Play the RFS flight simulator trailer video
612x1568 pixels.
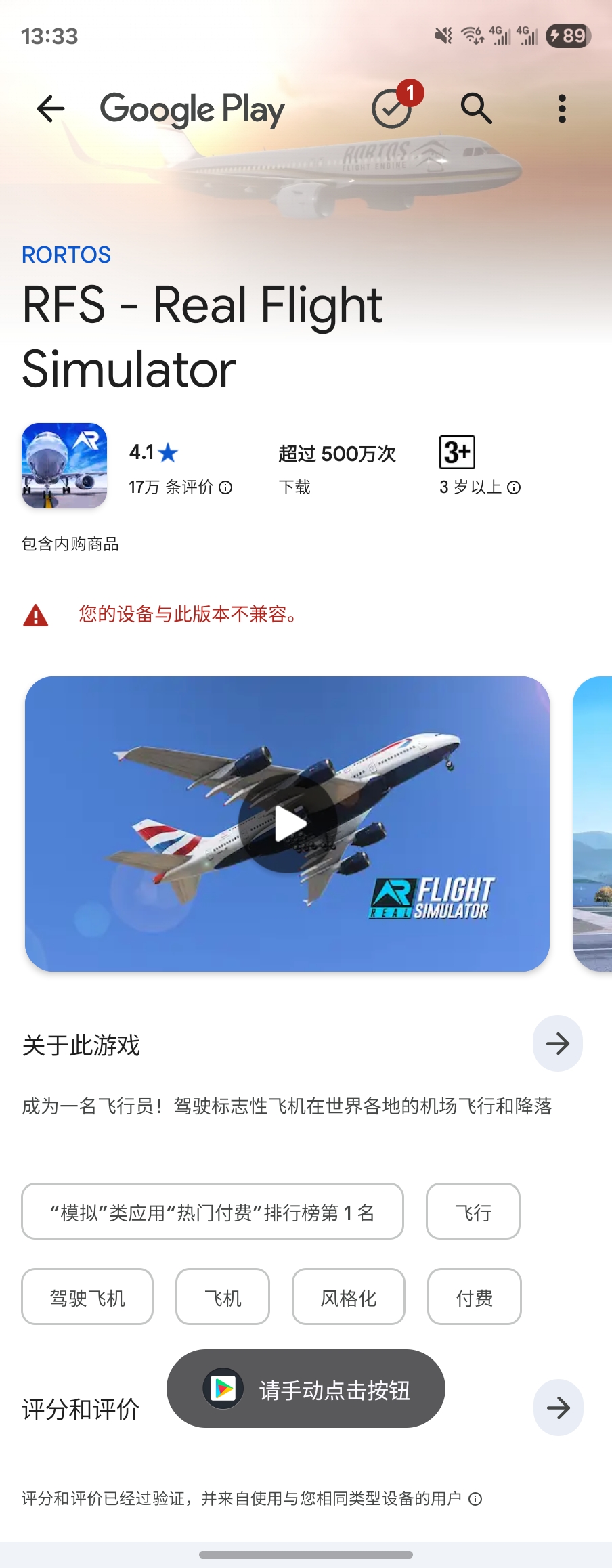288,824
